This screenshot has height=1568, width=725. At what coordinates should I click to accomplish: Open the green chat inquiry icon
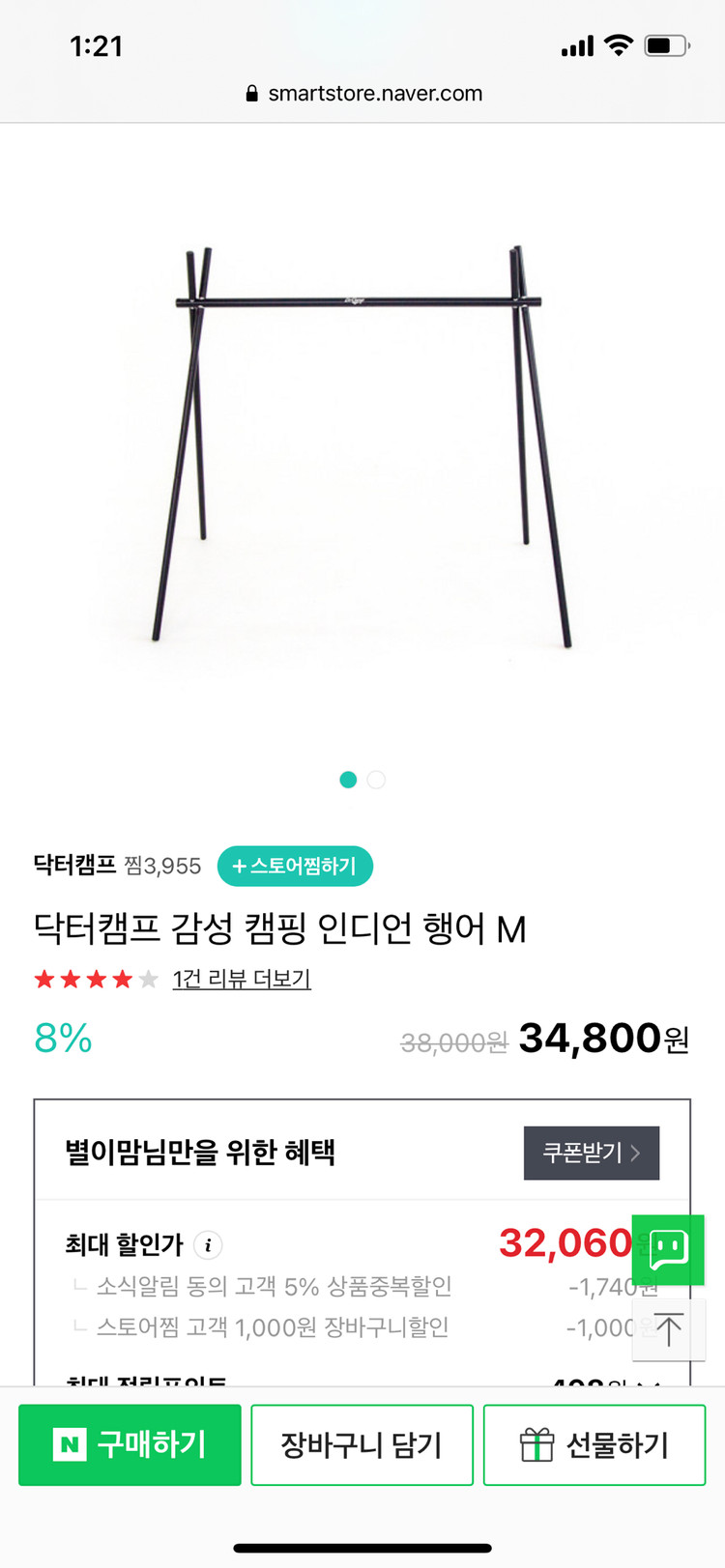click(x=667, y=1248)
